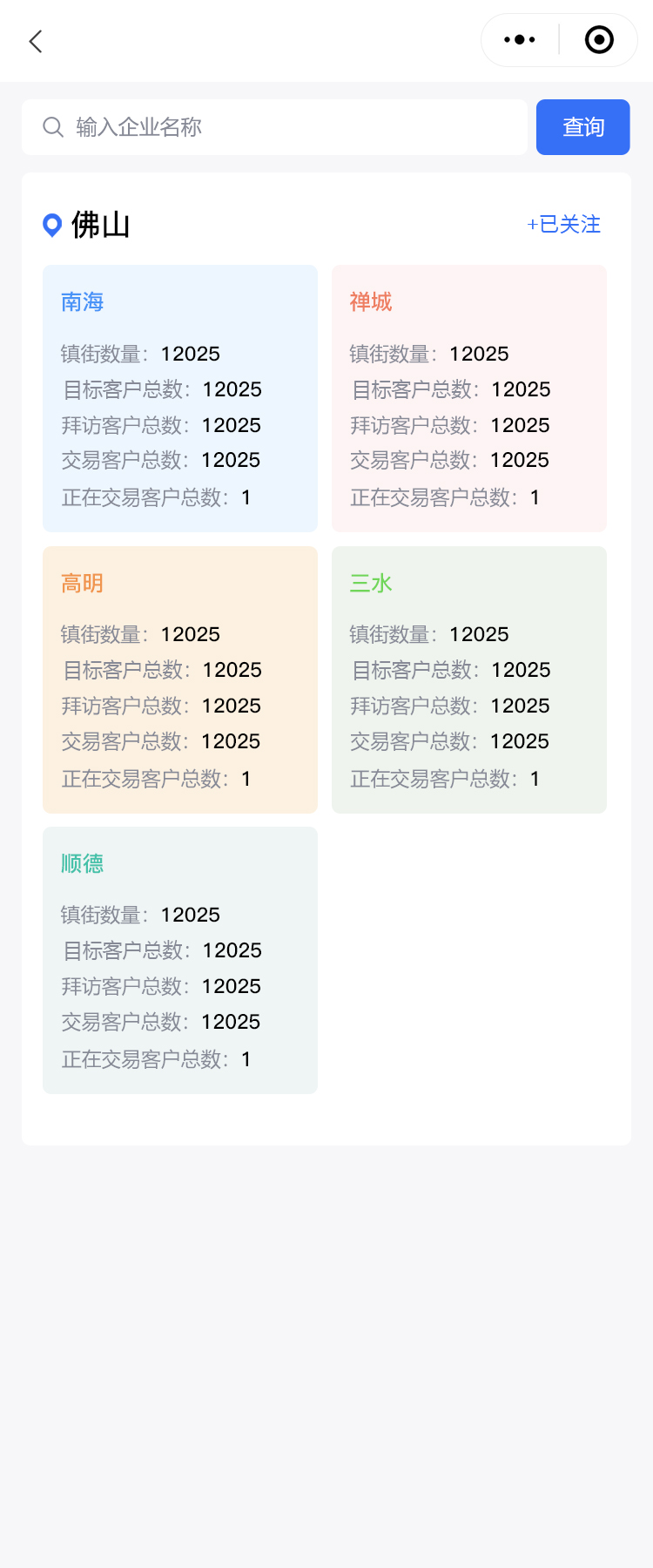Select the 三水 district card
Viewport: 653px width, 1568px height.
468,679
